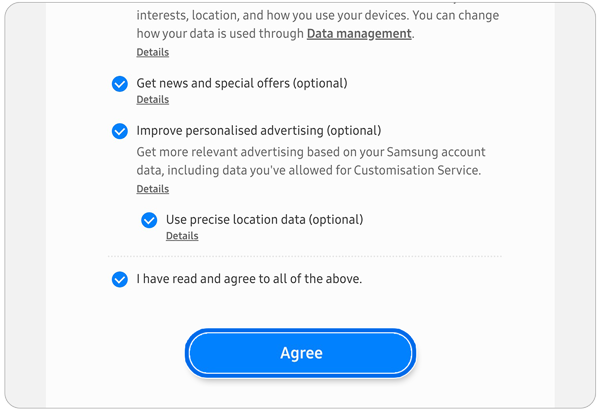Image resolution: width=600 pixels, height=410 pixels.
Task: Uncheck Improve personalised advertising
Action: point(120,131)
